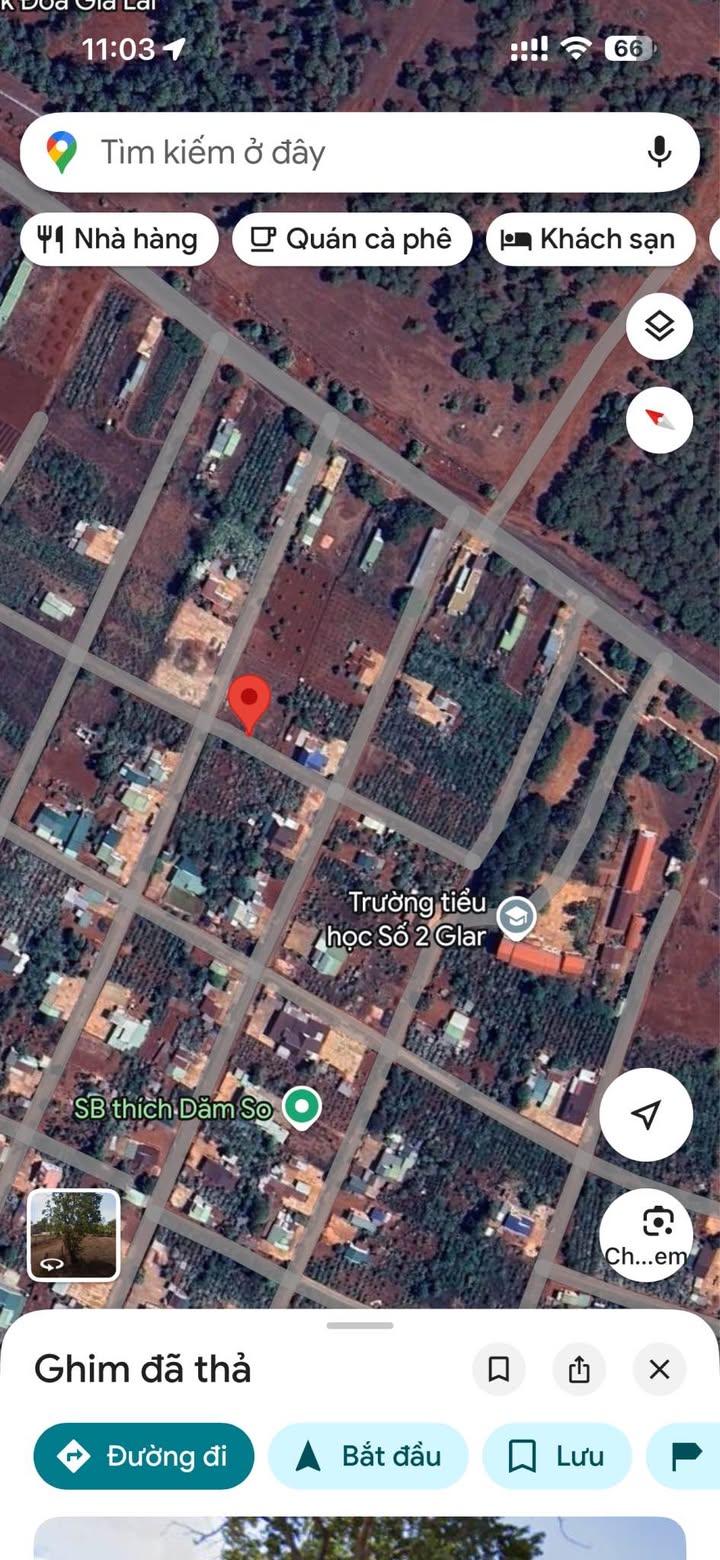Bookmark the dropped pin

pyautogui.click(x=499, y=1369)
